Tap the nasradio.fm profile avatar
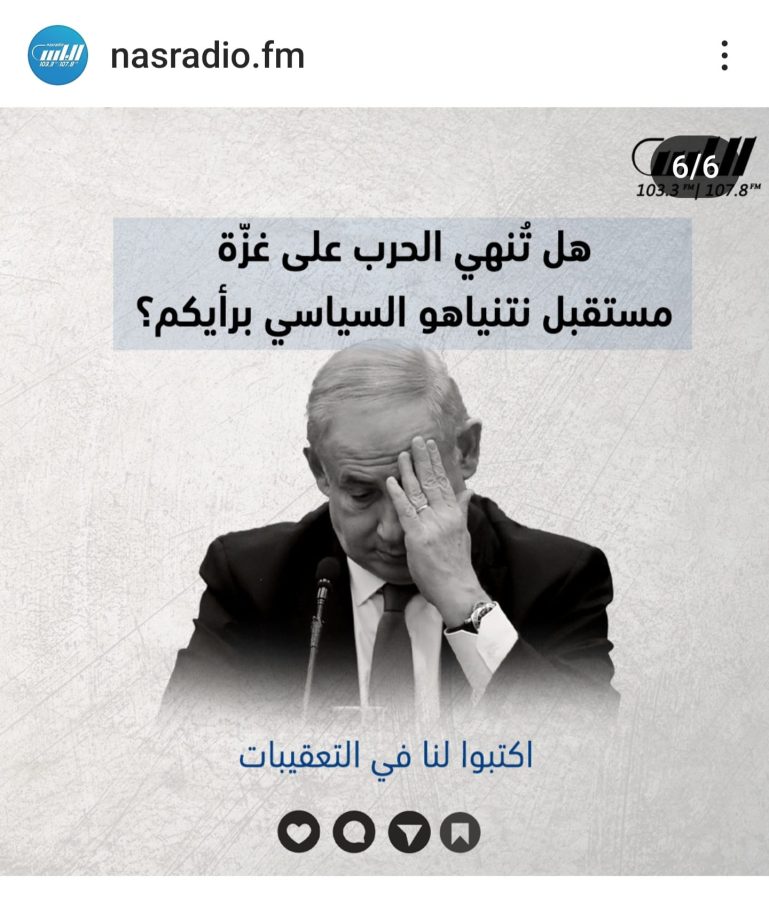The height and width of the screenshot is (898, 769). point(58,56)
